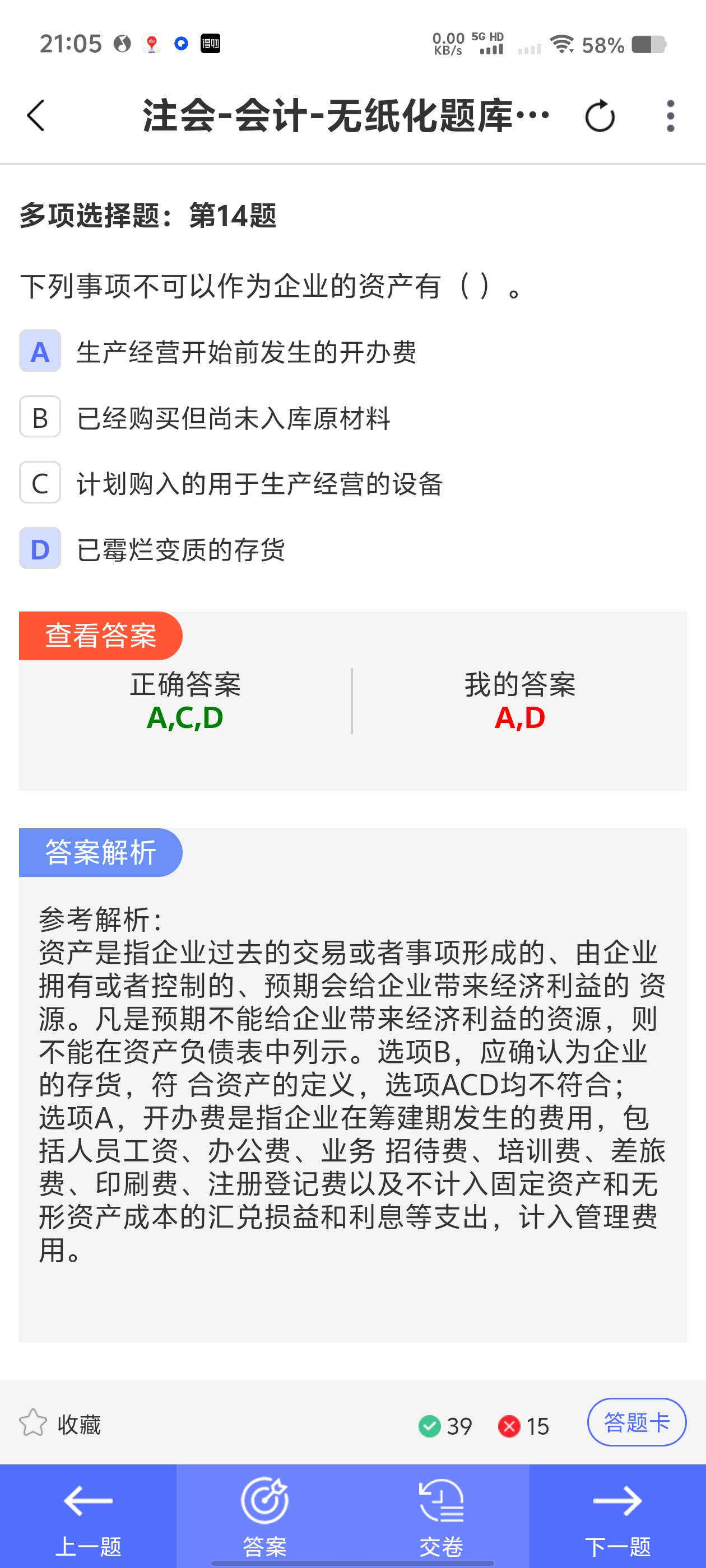Refresh the question page
Viewport: 706px width, 1568px height.
(600, 116)
